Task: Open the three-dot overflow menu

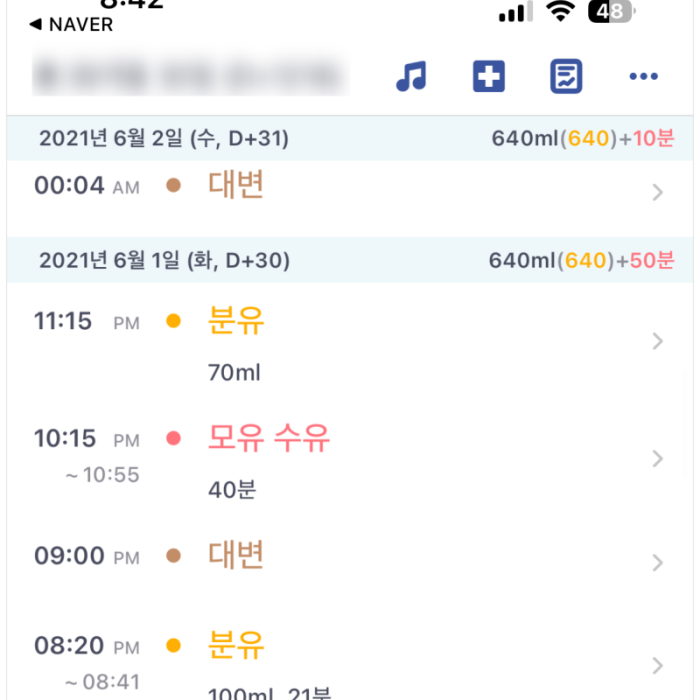Action: [x=643, y=76]
